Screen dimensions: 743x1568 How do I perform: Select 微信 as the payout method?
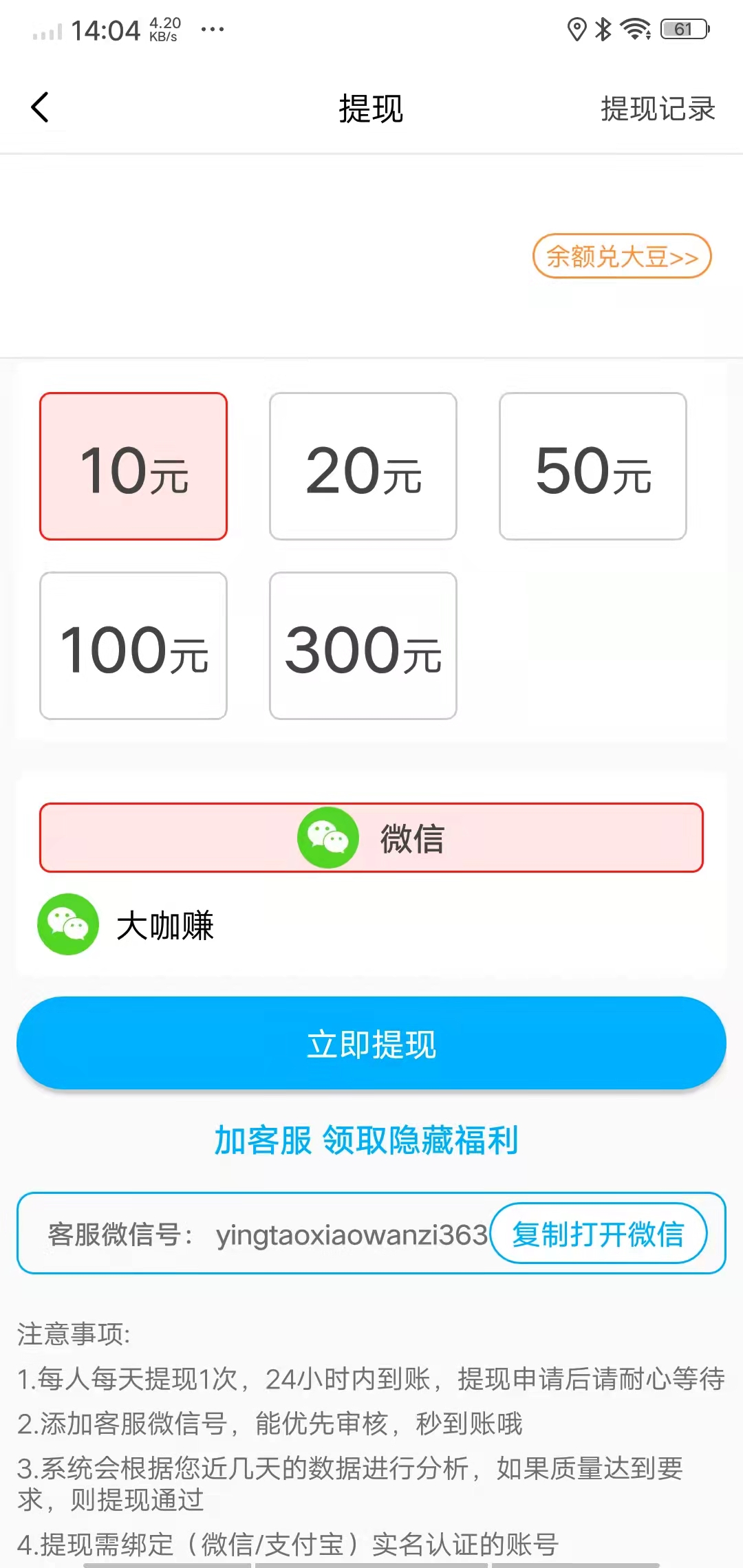click(x=371, y=838)
